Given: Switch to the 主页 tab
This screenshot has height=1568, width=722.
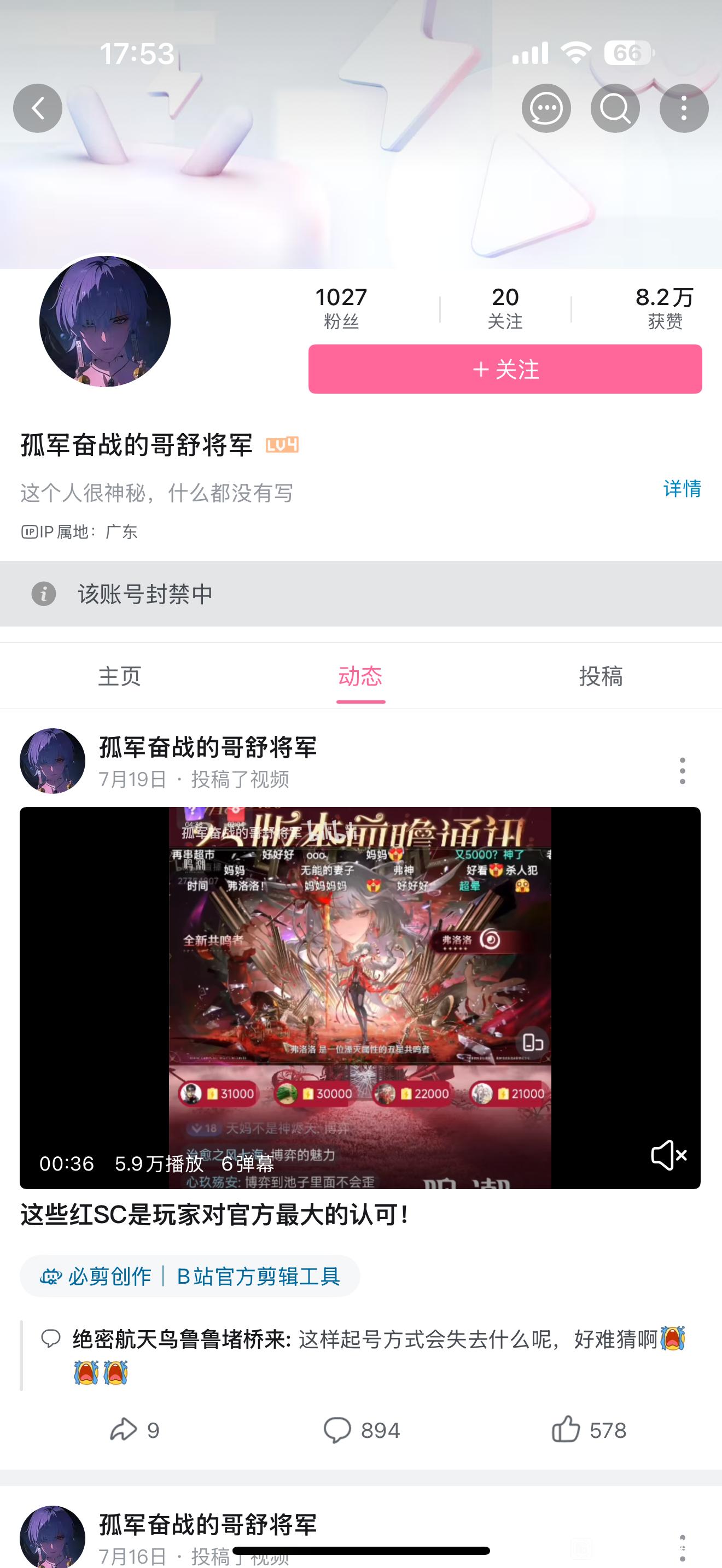Looking at the screenshot, I should pyautogui.click(x=120, y=676).
